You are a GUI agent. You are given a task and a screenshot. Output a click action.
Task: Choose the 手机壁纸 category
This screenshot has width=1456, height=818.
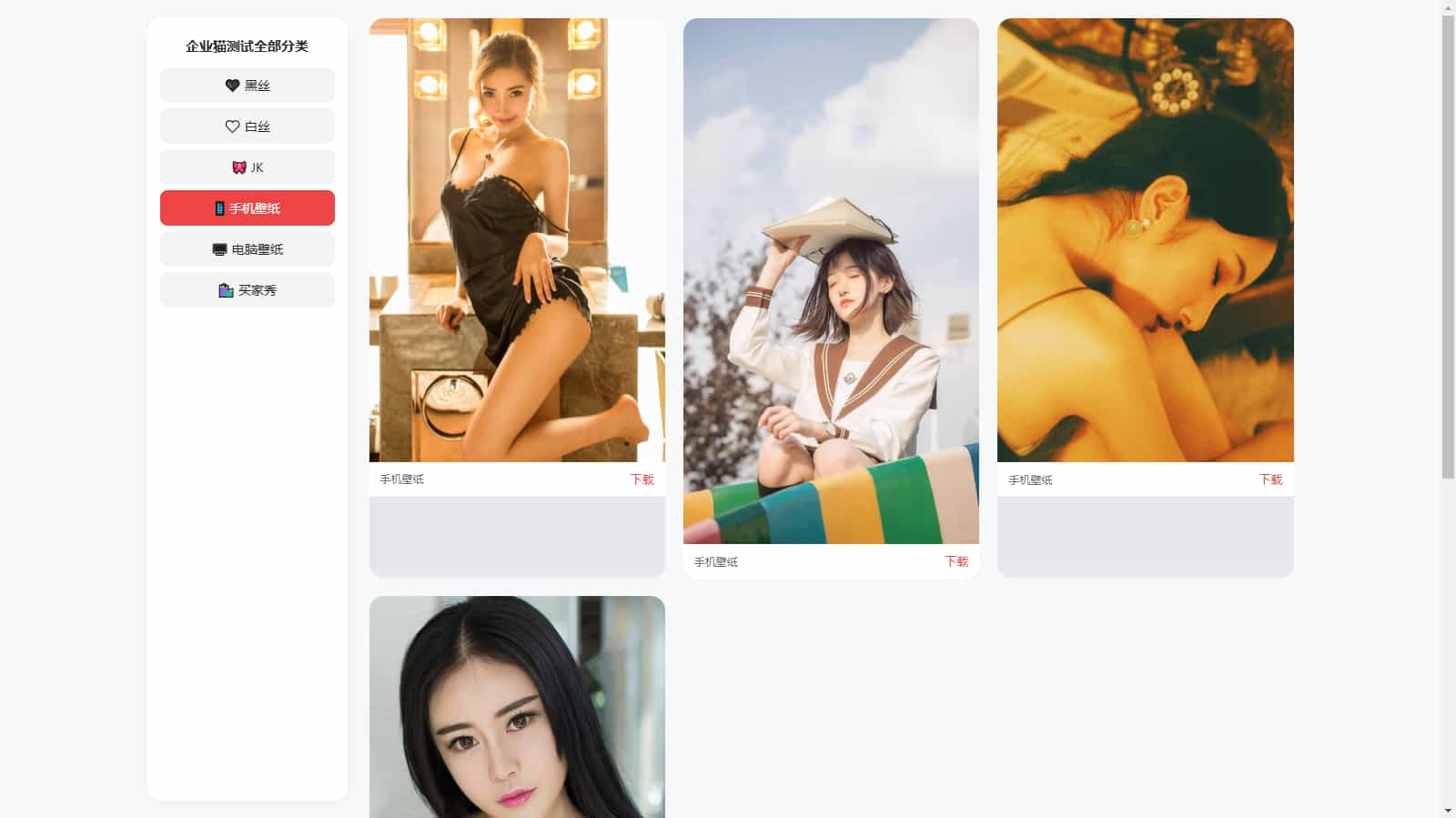click(x=248, y=208)
